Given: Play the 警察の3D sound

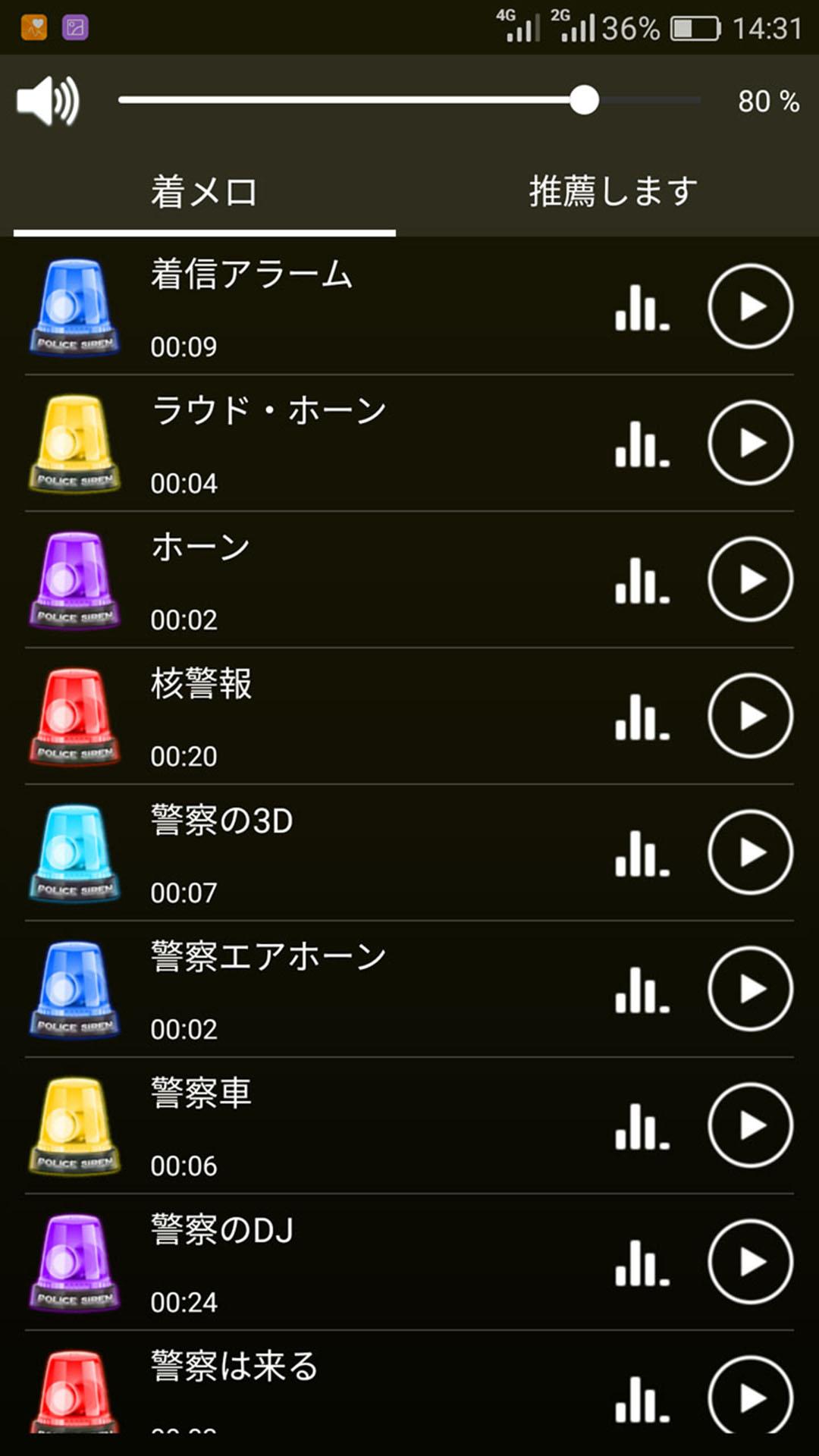Looking at the screenshot, I should tap(751, 852).
